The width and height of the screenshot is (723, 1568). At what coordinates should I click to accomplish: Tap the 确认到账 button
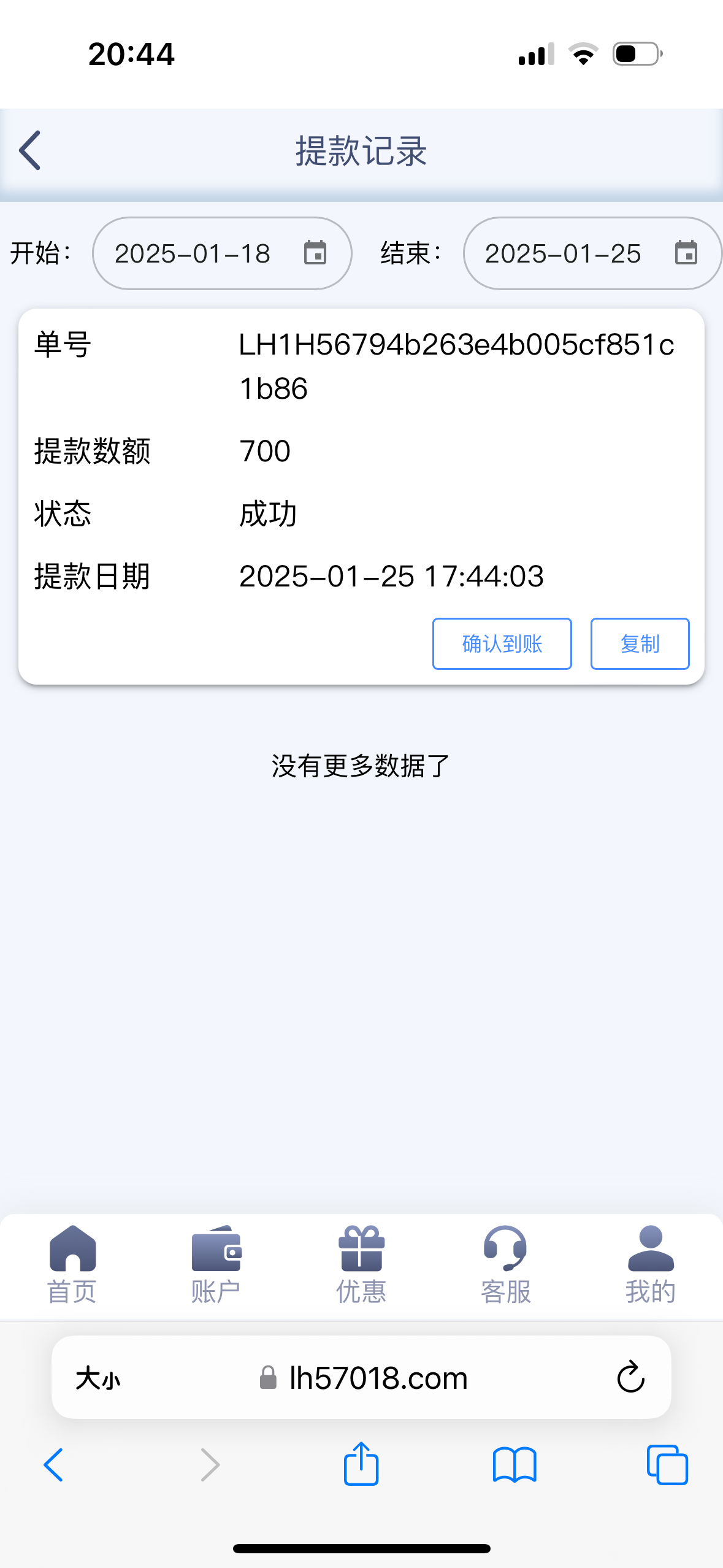coord(502,644)
